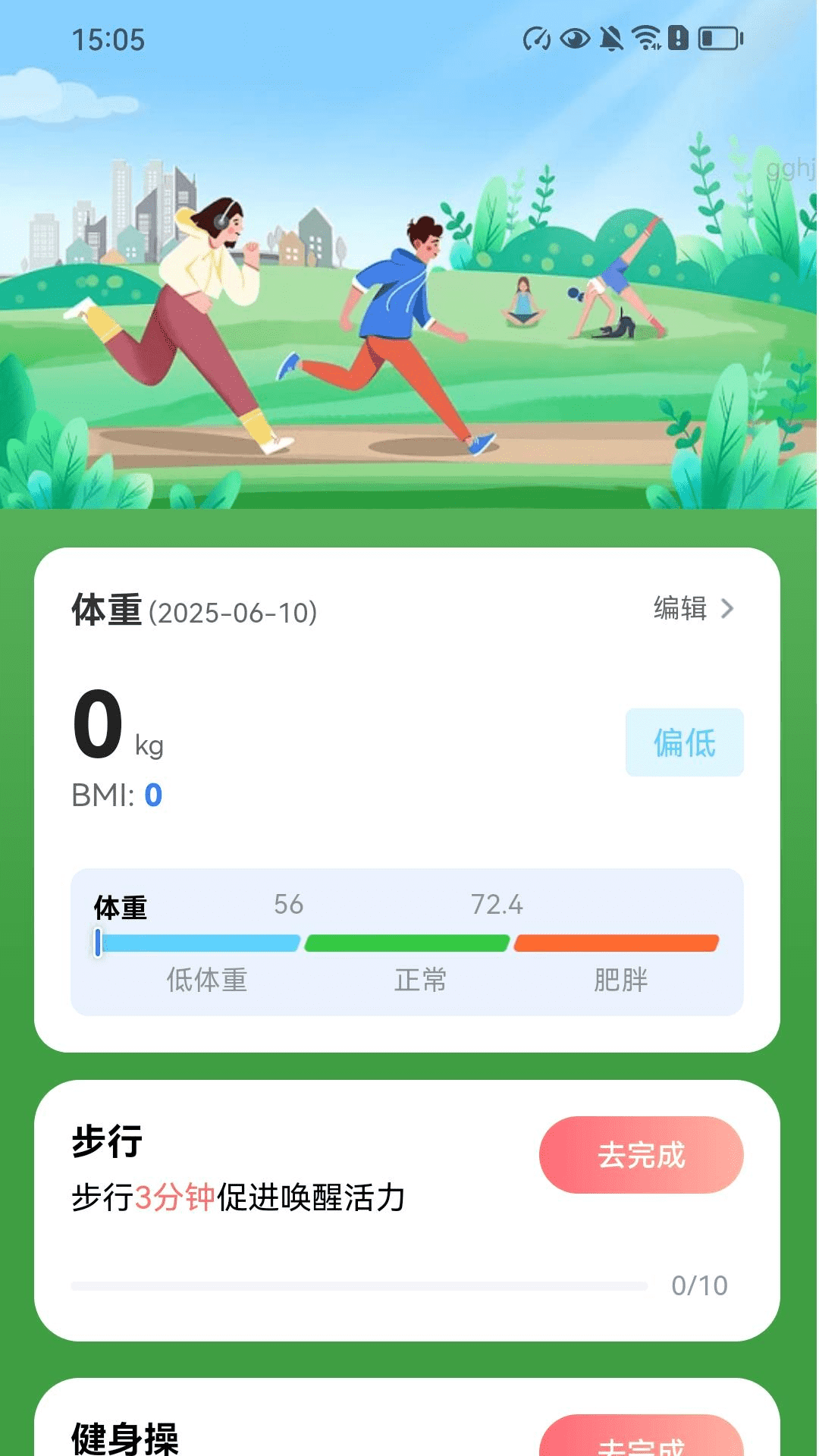819x1456 pixels.
Task: Tap 去完成 on the 步行 task
Action: (641, 1156)
